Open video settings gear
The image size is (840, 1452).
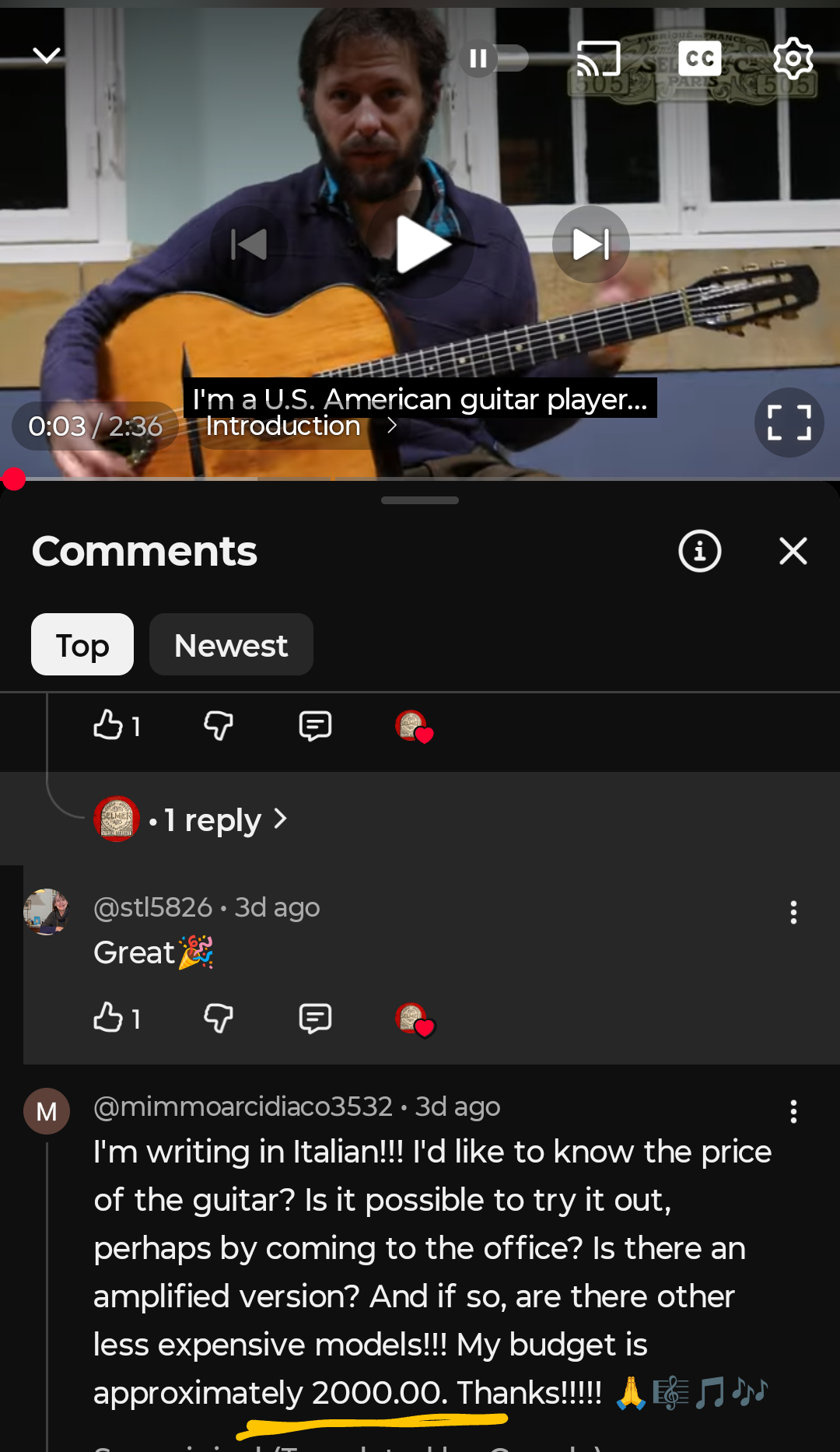tap(793, 58)
